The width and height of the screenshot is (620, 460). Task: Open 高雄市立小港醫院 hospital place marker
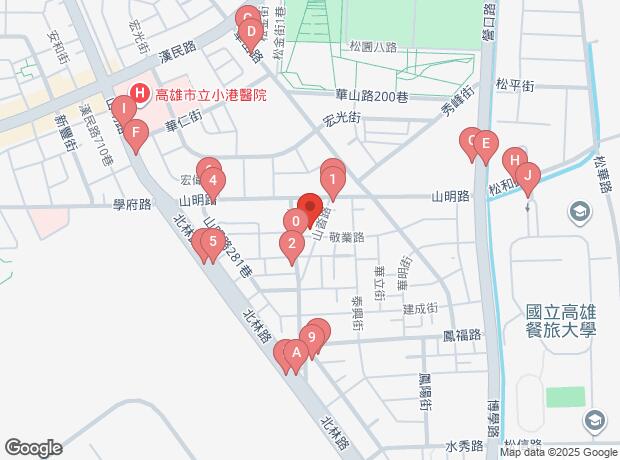tap(140, 95)
